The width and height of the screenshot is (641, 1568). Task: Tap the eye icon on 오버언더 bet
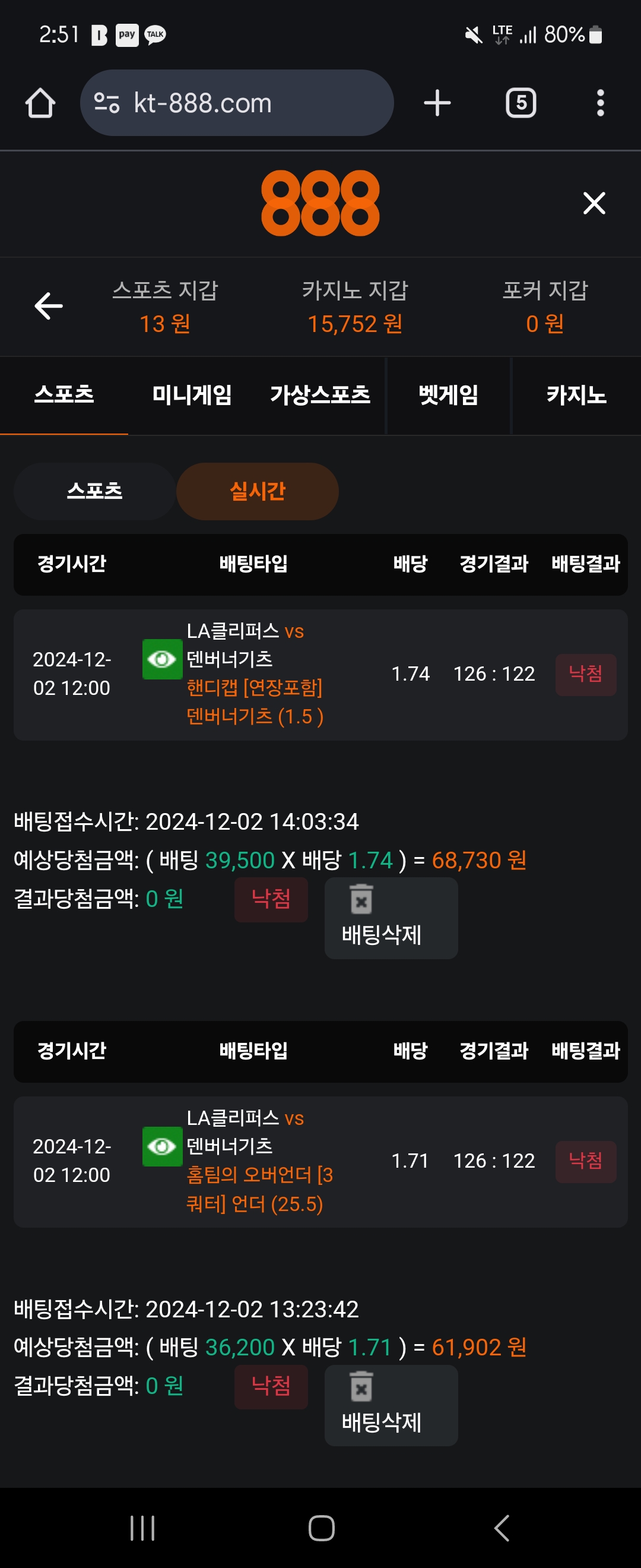162,1146
